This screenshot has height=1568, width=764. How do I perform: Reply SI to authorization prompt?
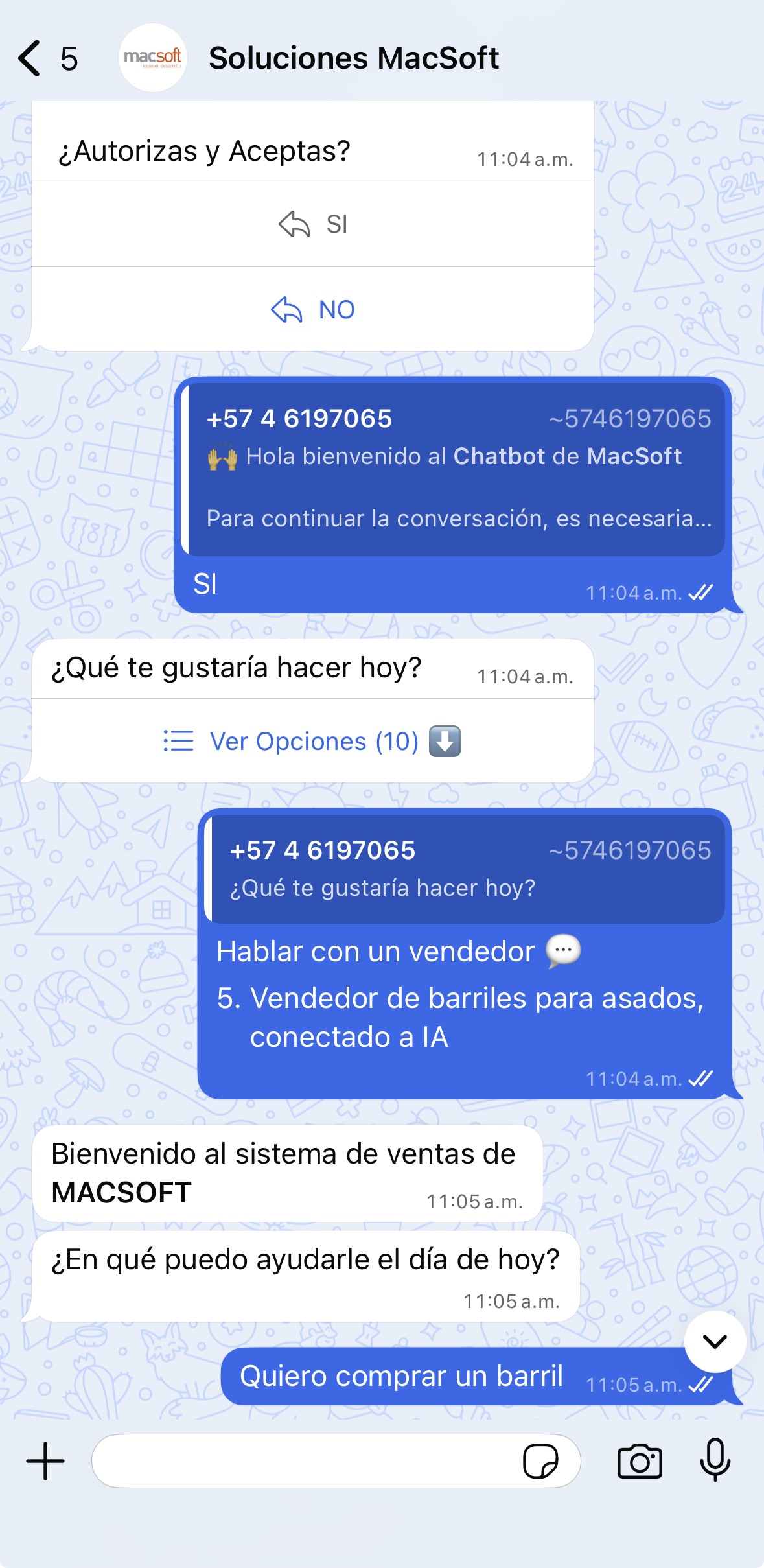[313, 224]
